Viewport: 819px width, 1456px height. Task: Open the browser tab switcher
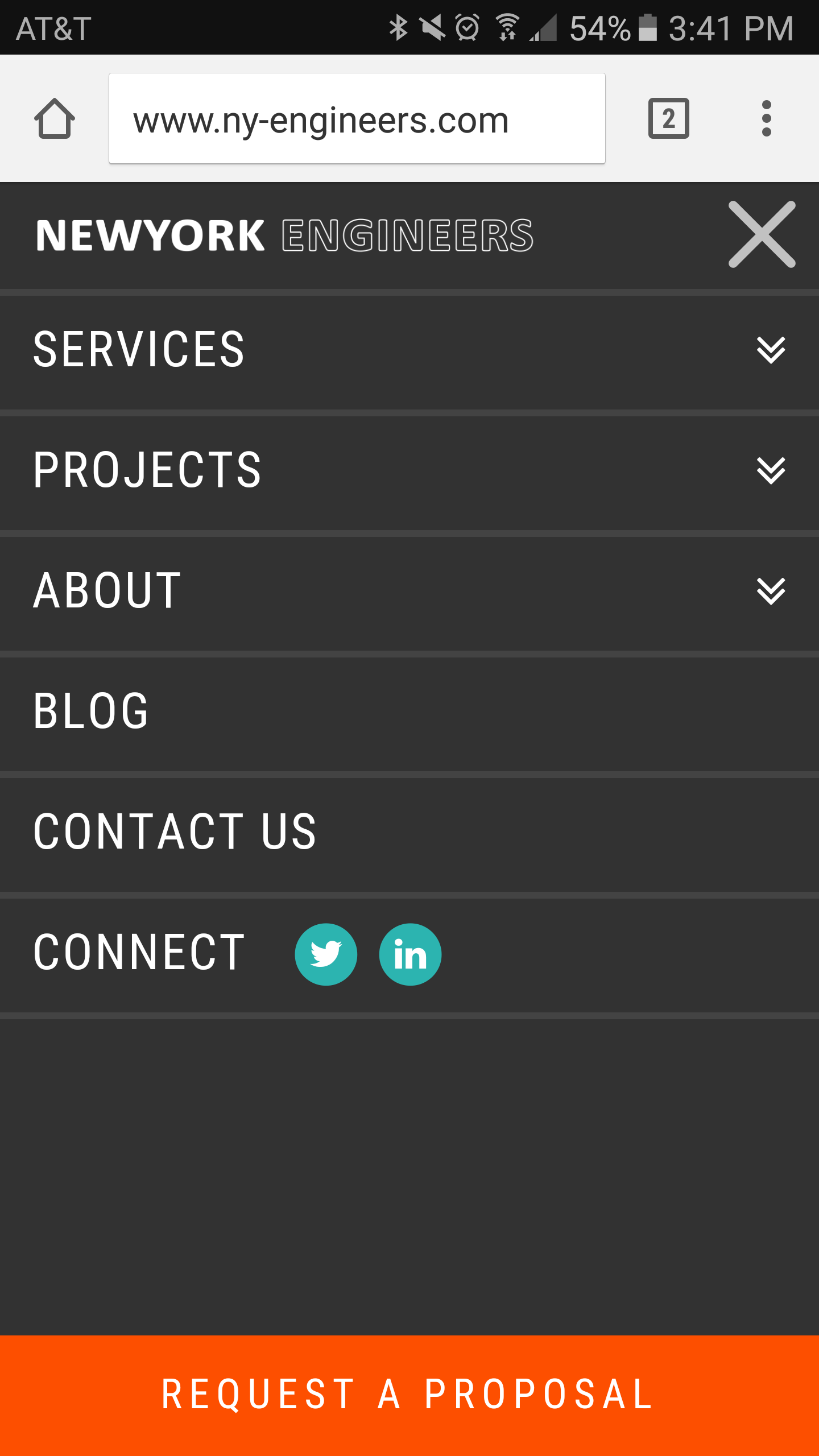point(668,119)
